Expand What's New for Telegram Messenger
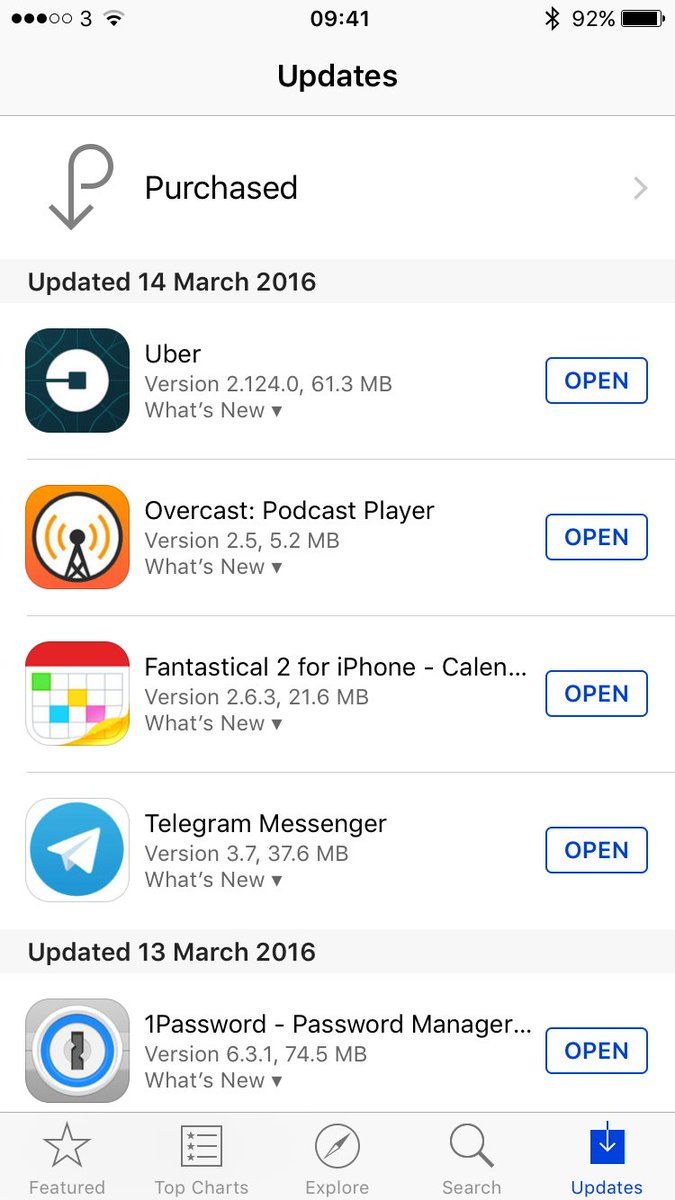 click(213, 880)
